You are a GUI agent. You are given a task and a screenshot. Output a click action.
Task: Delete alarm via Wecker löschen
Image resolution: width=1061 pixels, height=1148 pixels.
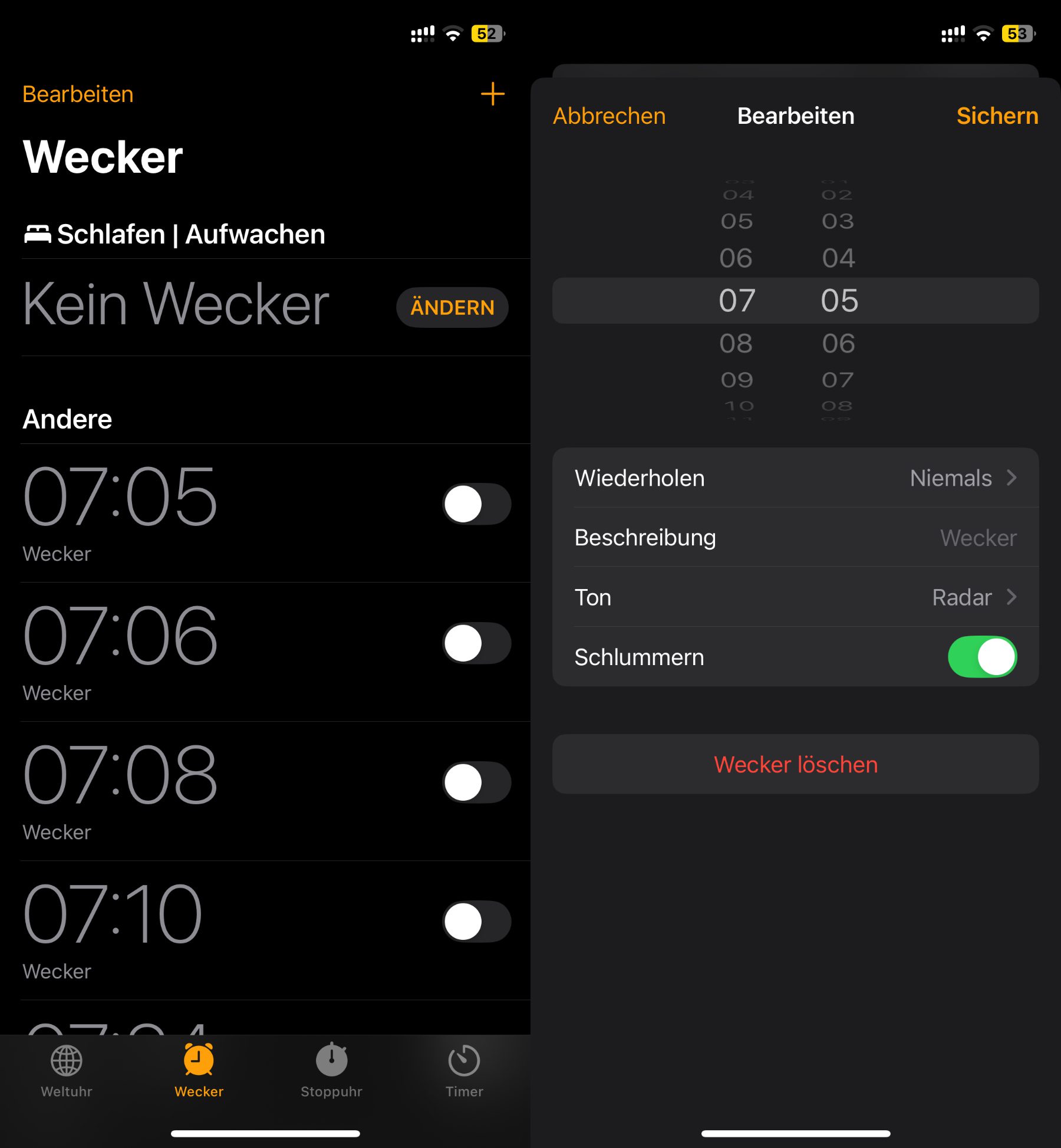pos(795,764)
